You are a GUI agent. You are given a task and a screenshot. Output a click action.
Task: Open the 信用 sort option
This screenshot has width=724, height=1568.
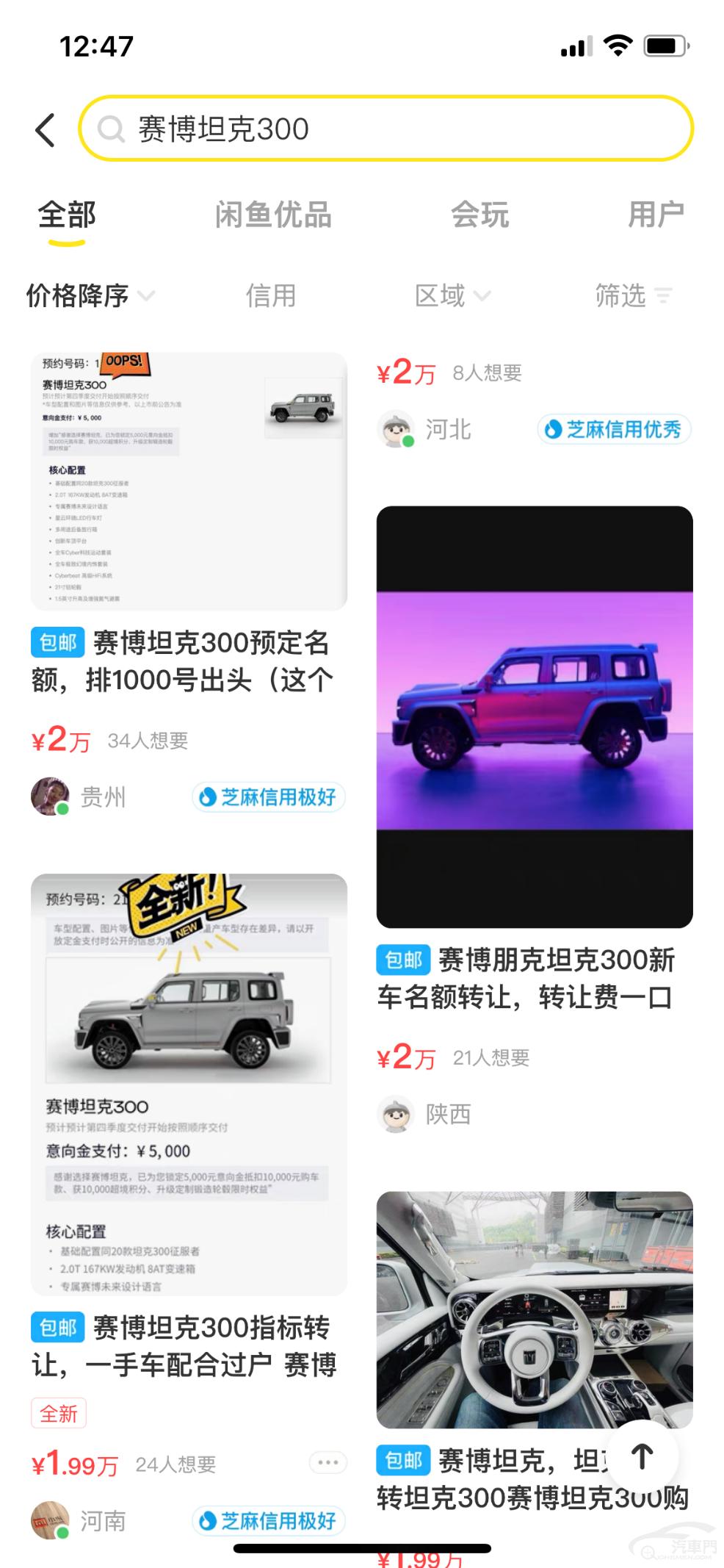(x=269, y=296)
